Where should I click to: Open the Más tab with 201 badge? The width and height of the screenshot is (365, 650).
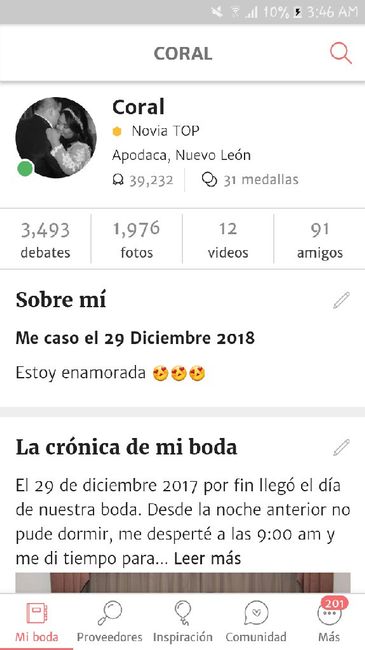[329, 621]
